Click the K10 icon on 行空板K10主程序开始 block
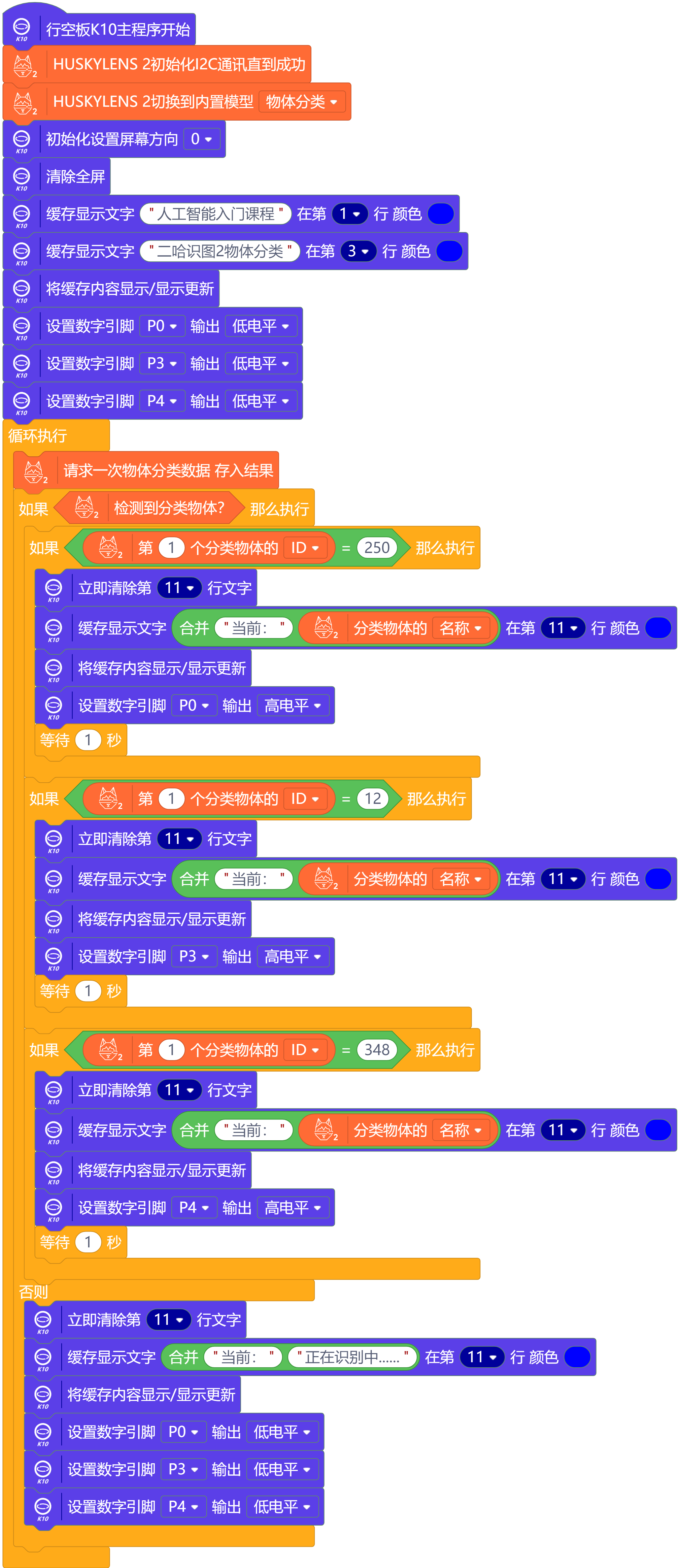This screenshot has width=680, height=1568. pyautogui.click(x=22, y=27)
